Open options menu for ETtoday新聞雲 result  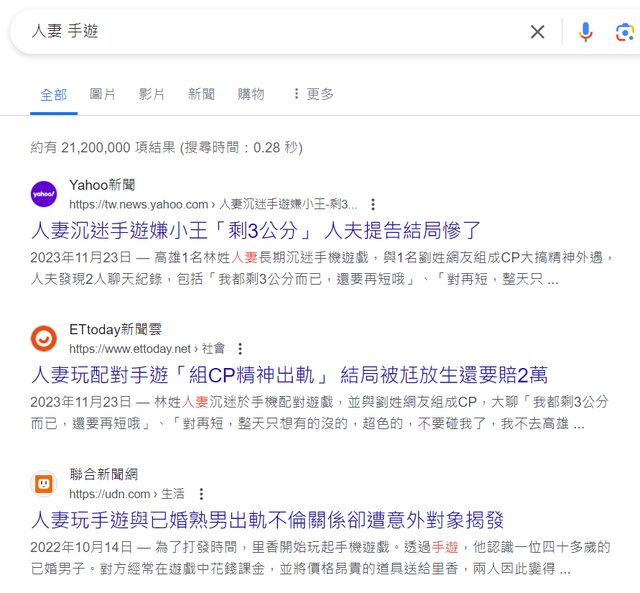point(241,349)
